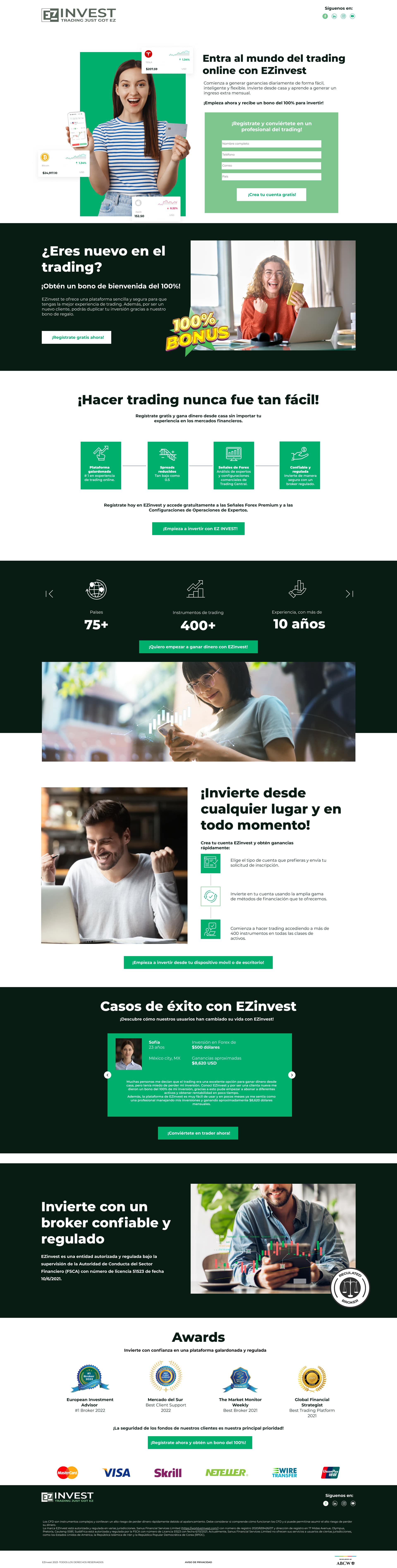The height and width of the screenshot is (1568, 397).
Task: Tap ¡Regístrate gratis ahora! button
Action: tap(77, 337)
